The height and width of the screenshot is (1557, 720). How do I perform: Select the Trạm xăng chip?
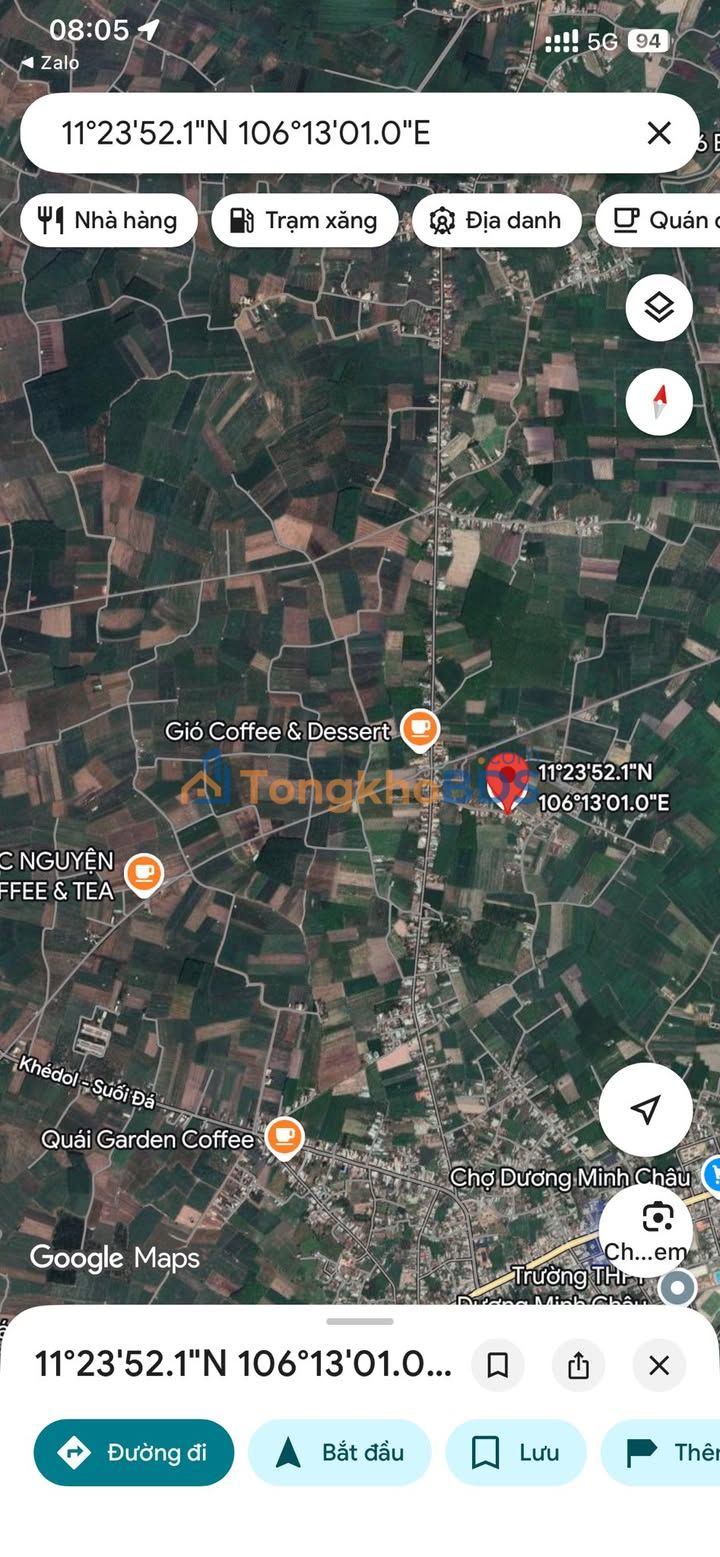[x=305, y=220]
